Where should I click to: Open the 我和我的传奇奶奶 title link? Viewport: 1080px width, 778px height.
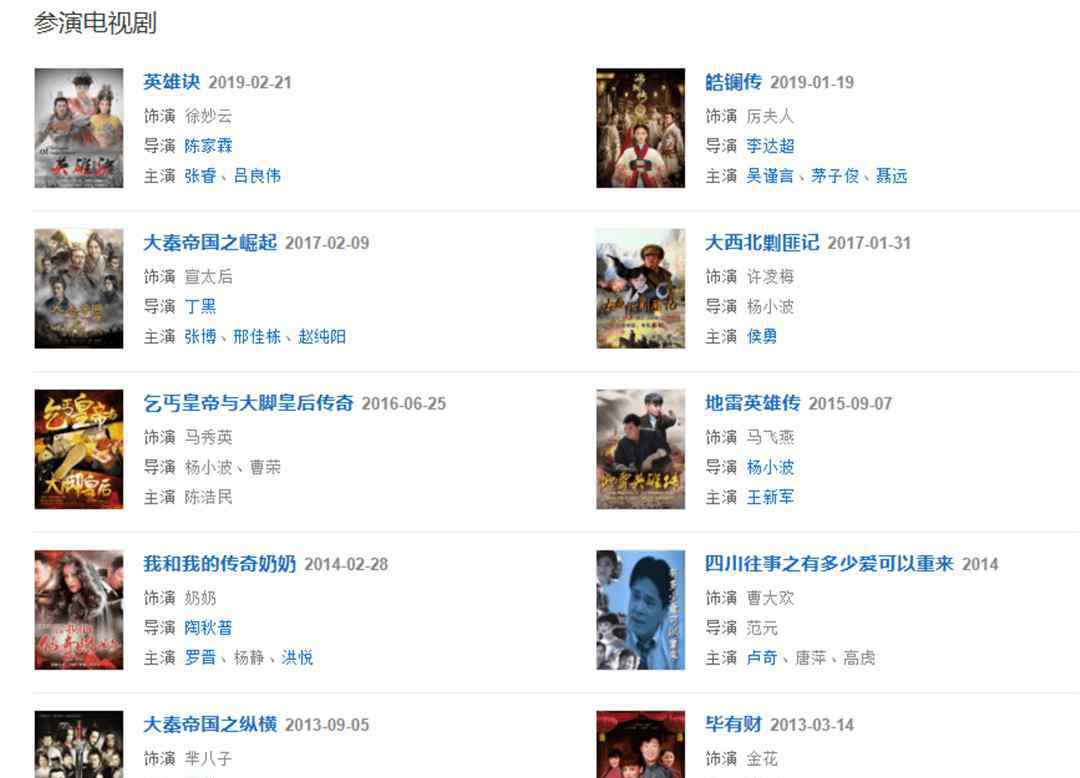click(219, 564)
